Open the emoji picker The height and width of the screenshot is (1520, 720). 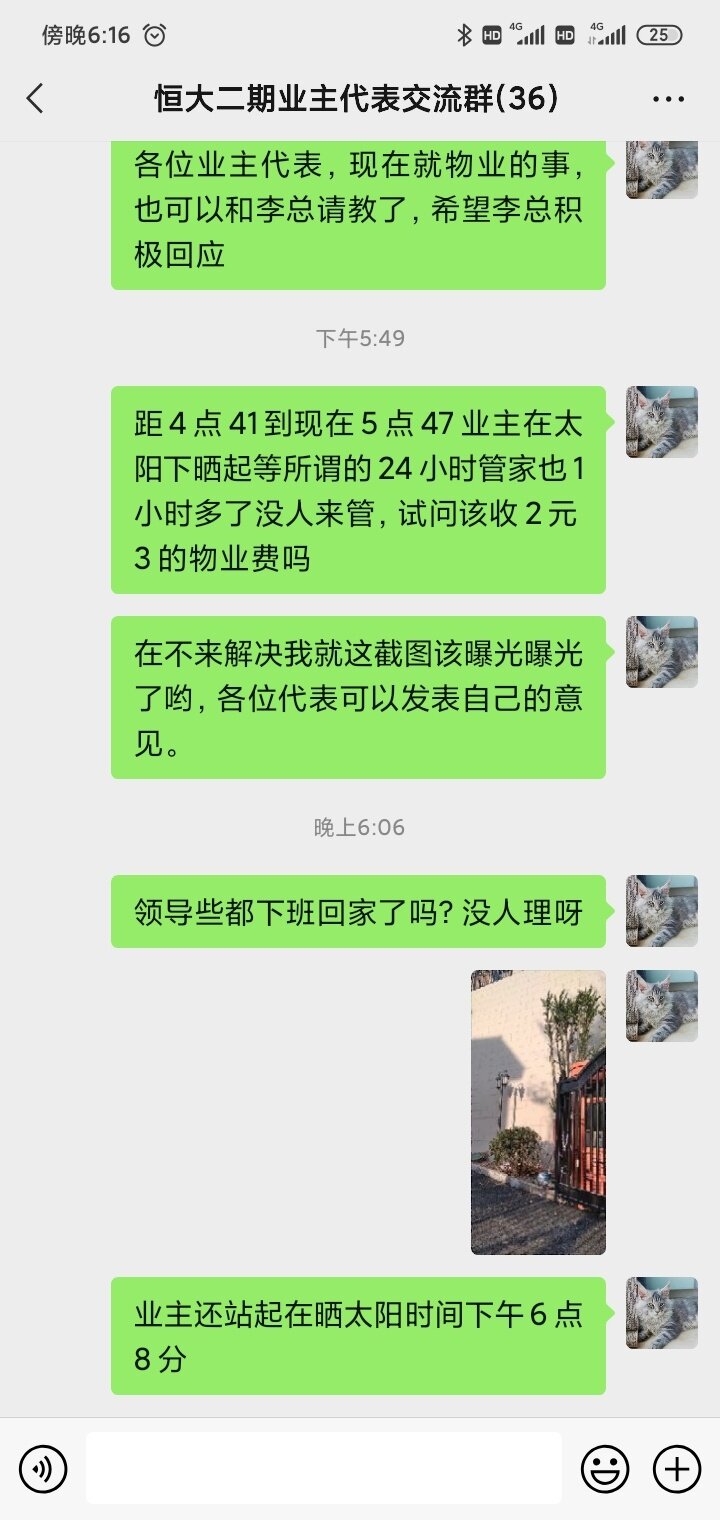click(606, 1469)
